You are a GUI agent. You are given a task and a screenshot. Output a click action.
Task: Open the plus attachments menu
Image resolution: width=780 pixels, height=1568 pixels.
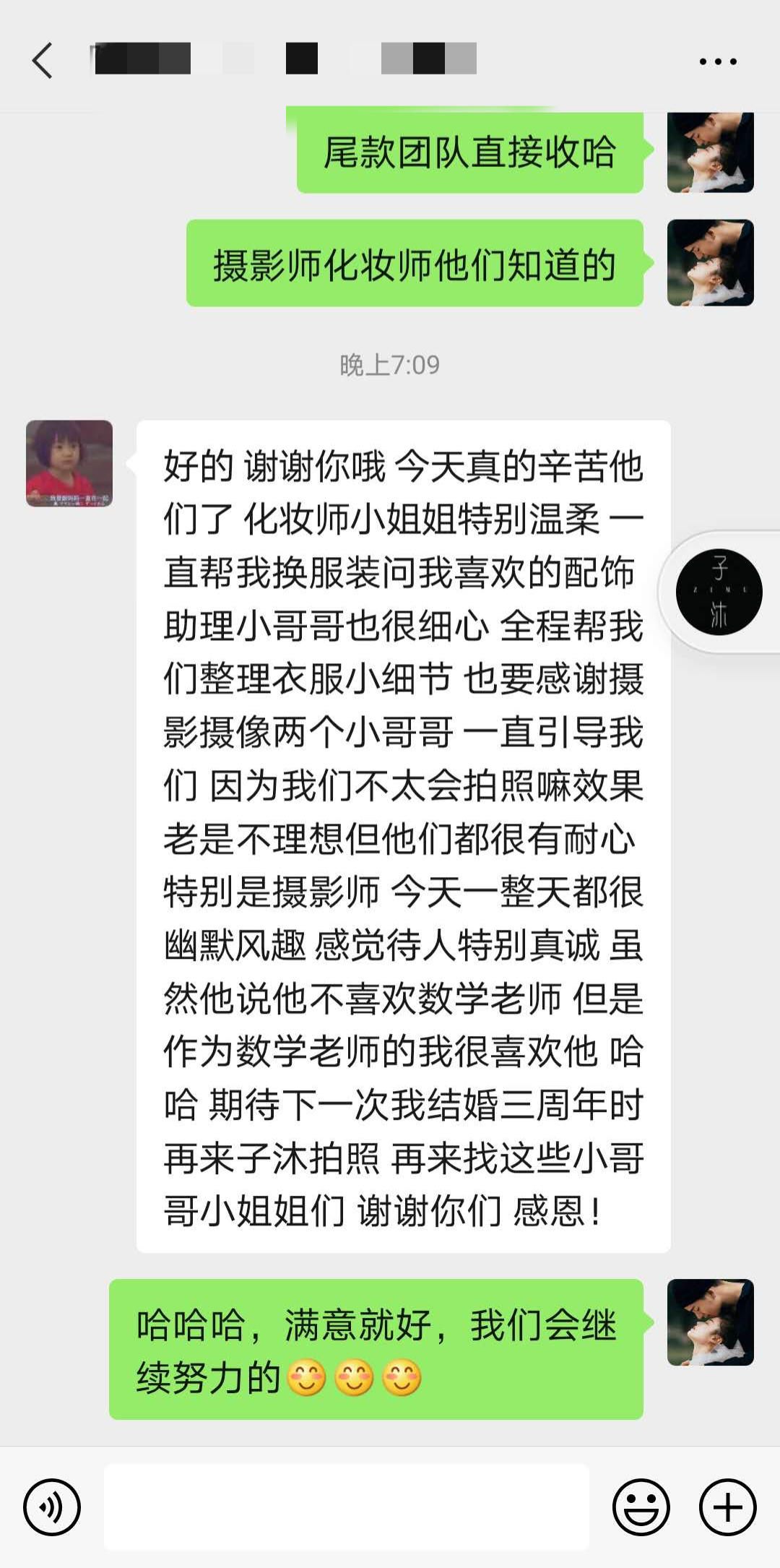pyautogui.click(x=727, y=1507)
